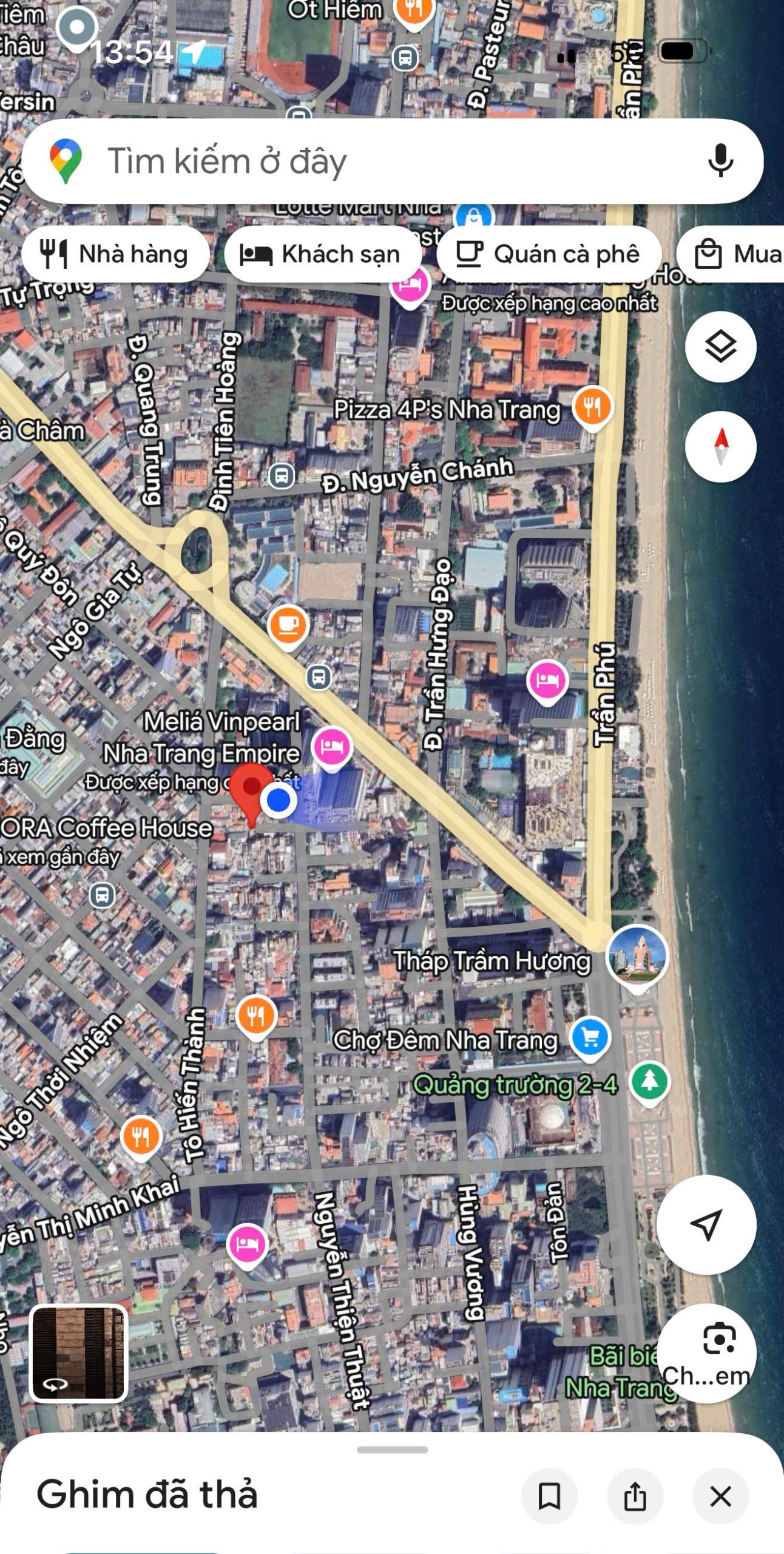Viewport: 784px width, 1554px height.
Task: View the Quảng trường 2-4 park marker
Action: (650, 1082)
